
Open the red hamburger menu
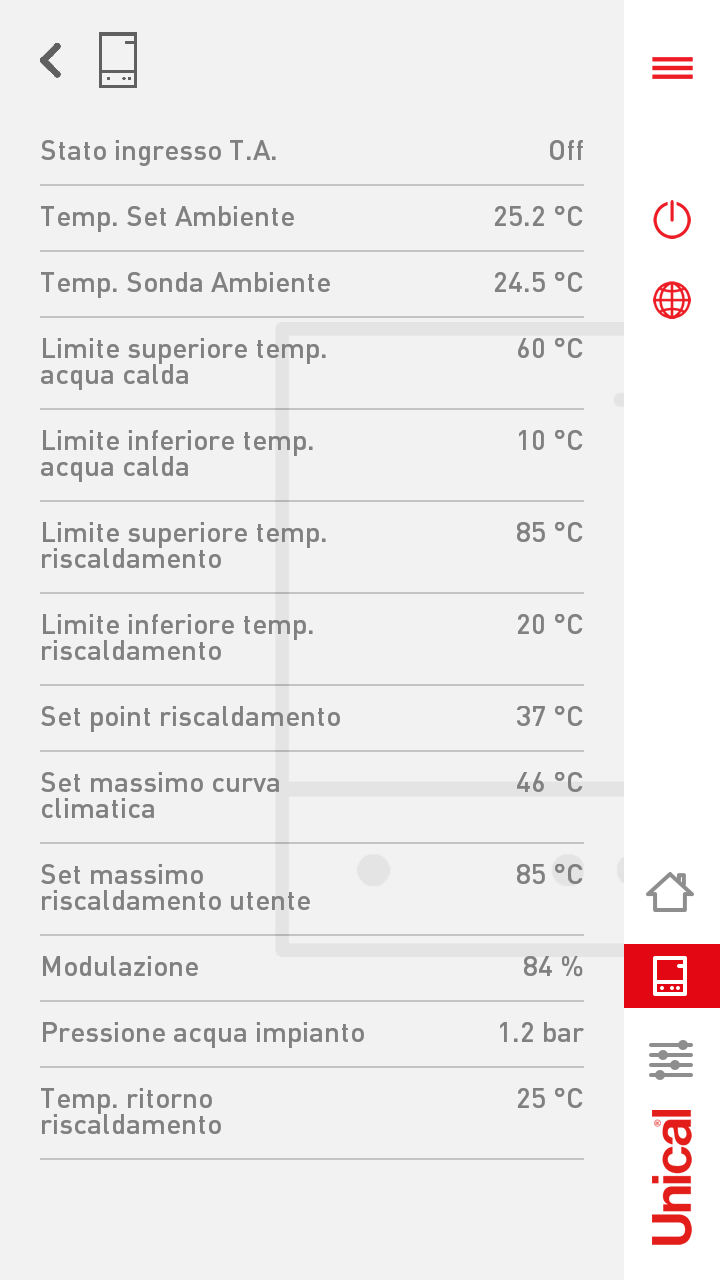(x=672, y=68)
